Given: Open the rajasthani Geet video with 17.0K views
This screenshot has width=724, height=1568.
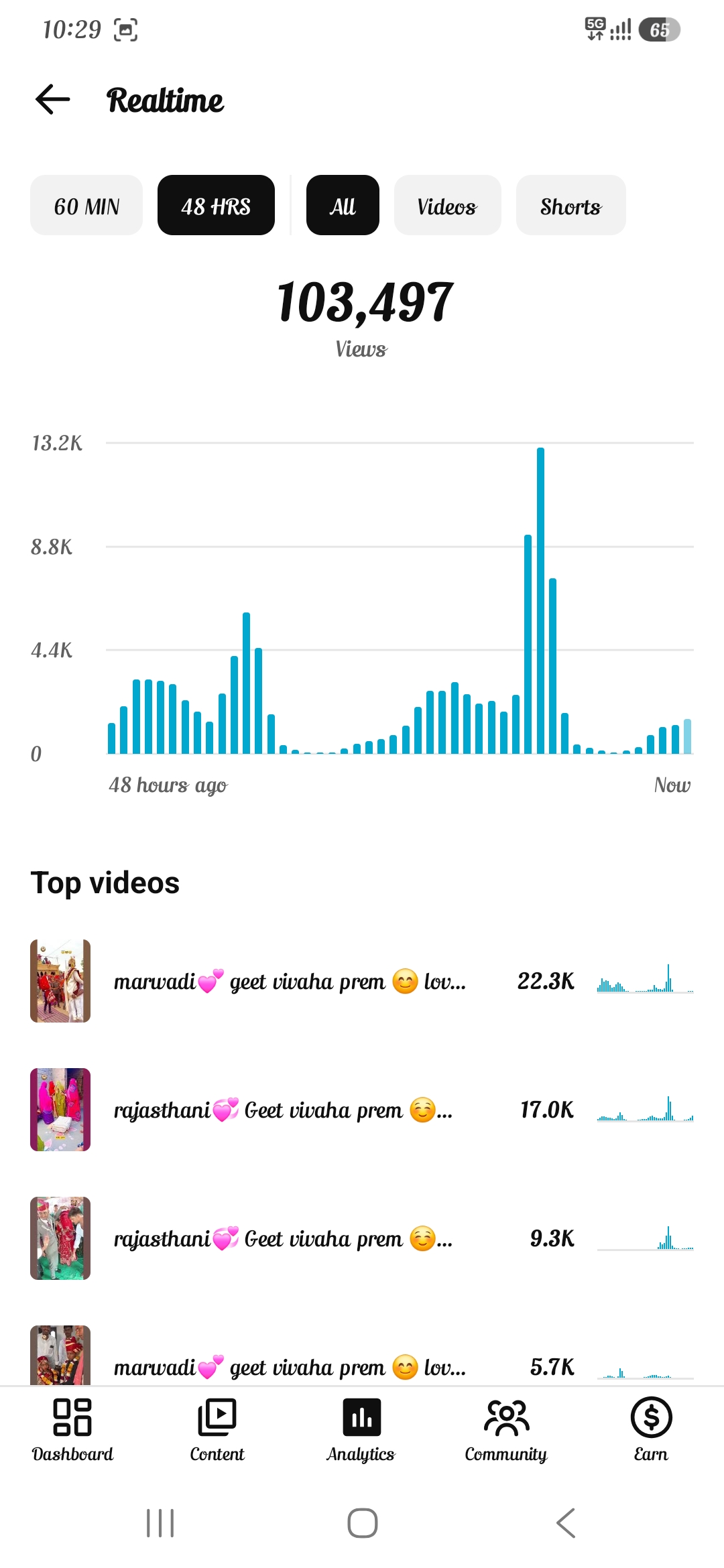Looking at the screenshot, I should click(362, 1110).
